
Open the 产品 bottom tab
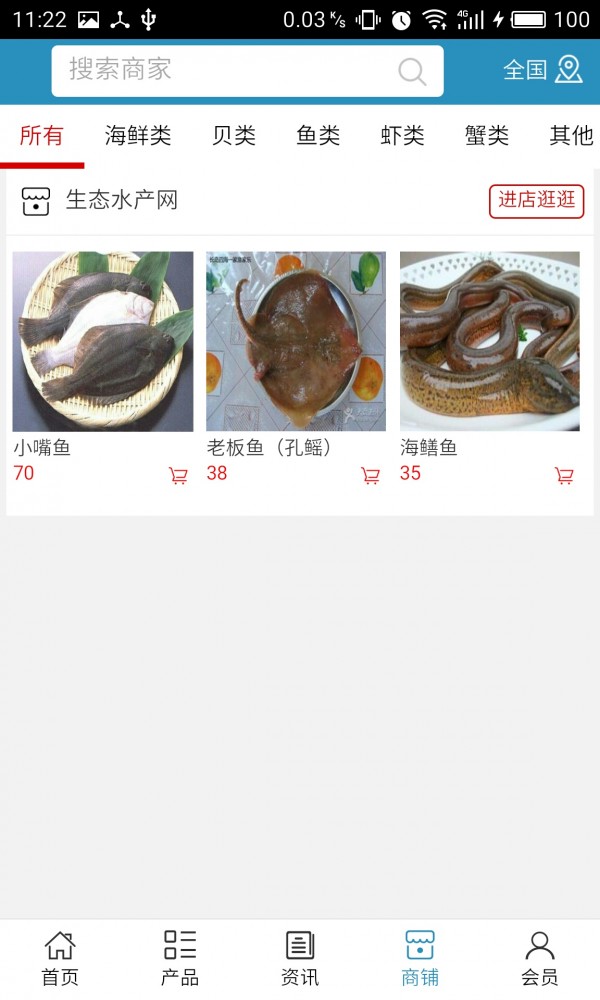(x=180, y=958)
